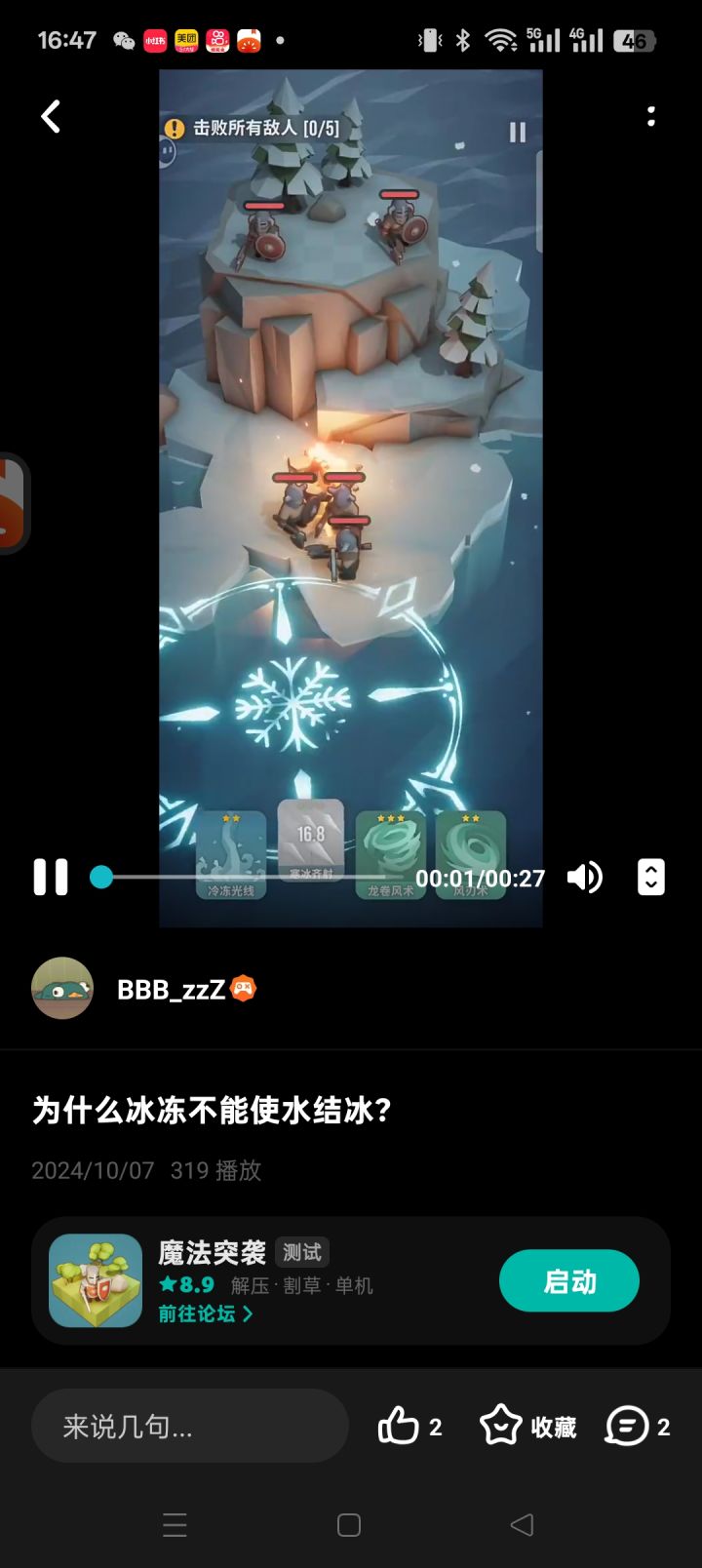Tap the 启动 launch button

pyautogui.click(x=569, y=1280)
